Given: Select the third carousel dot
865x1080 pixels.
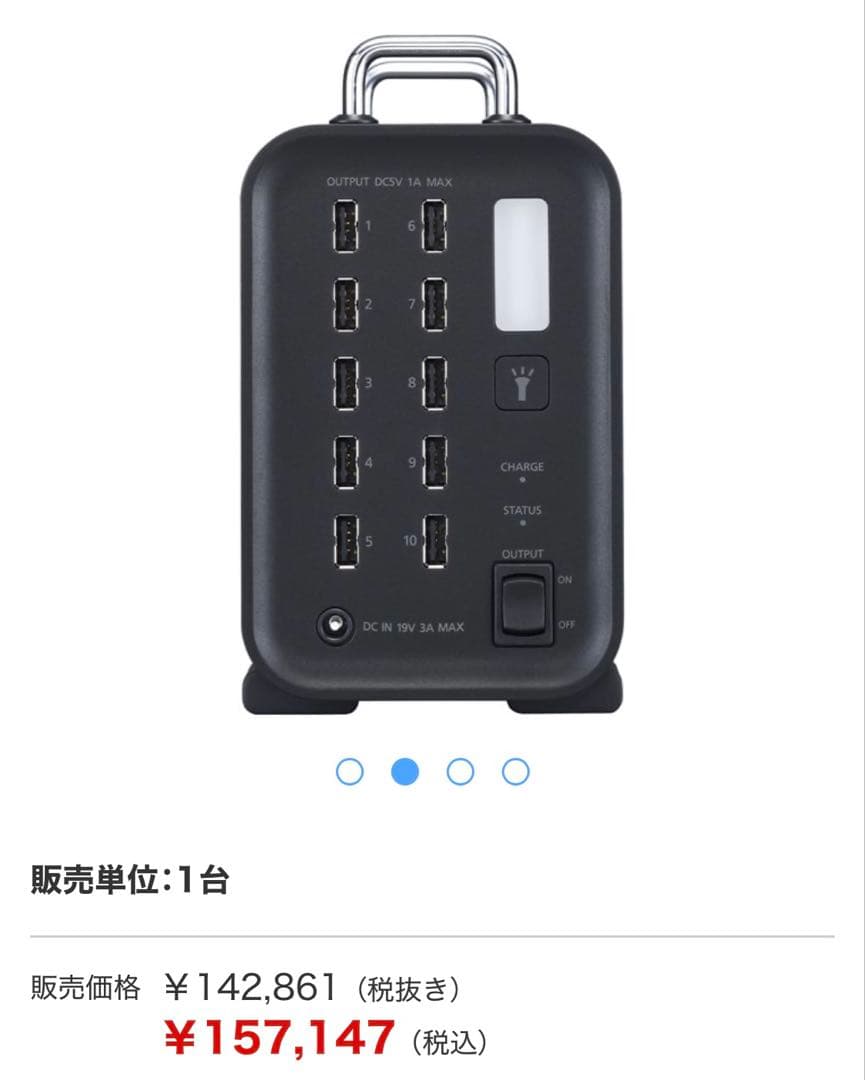Looking at the screenshot, I should tap(461, 772).
